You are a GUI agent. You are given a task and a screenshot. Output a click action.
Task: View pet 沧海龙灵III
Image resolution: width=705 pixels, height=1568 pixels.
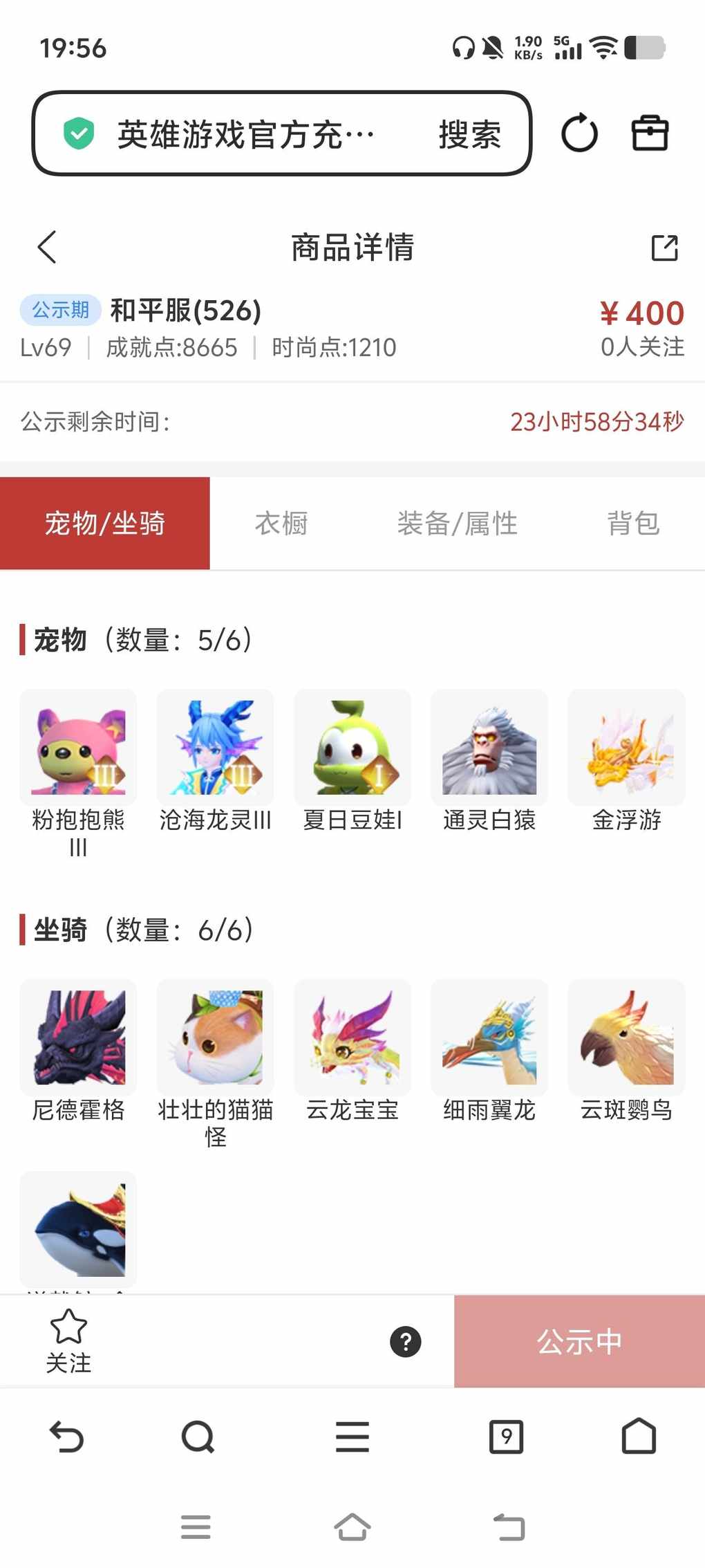coord(215,748)
